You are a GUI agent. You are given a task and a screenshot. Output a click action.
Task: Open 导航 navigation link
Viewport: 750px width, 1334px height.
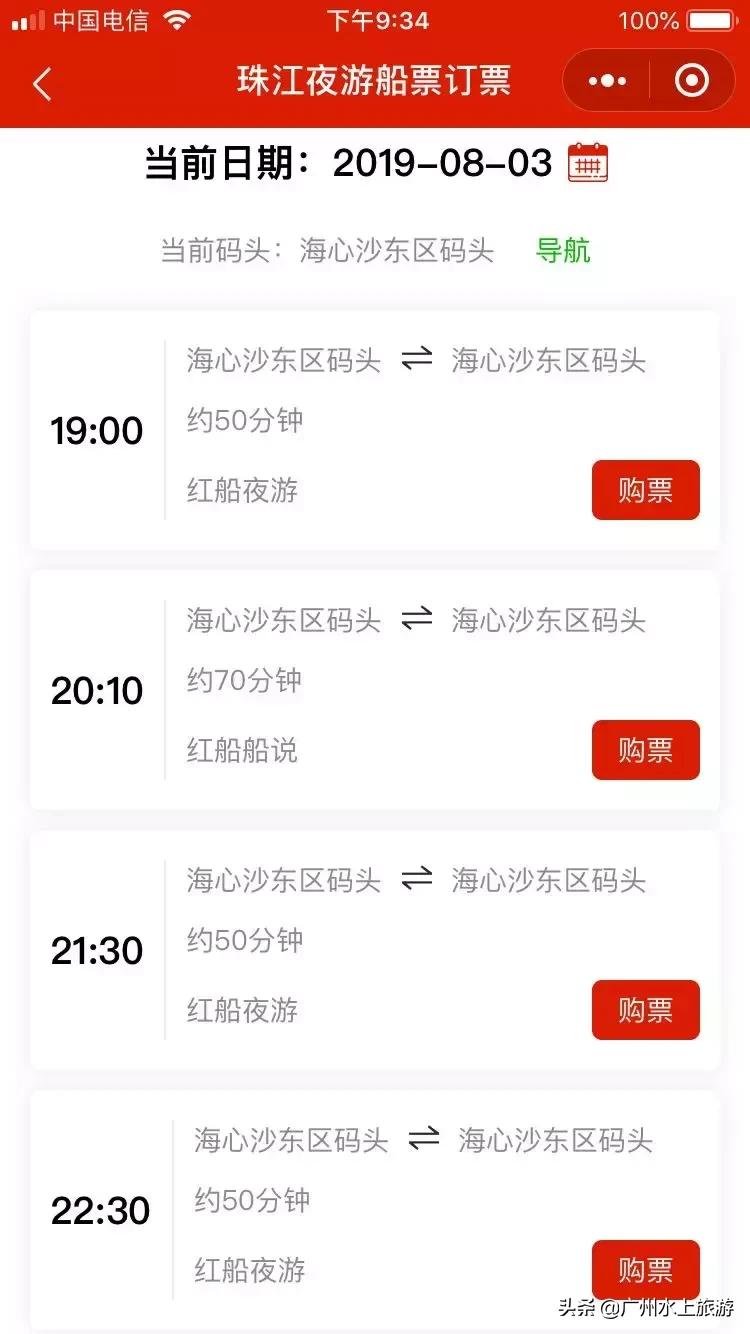pos(563,252)
